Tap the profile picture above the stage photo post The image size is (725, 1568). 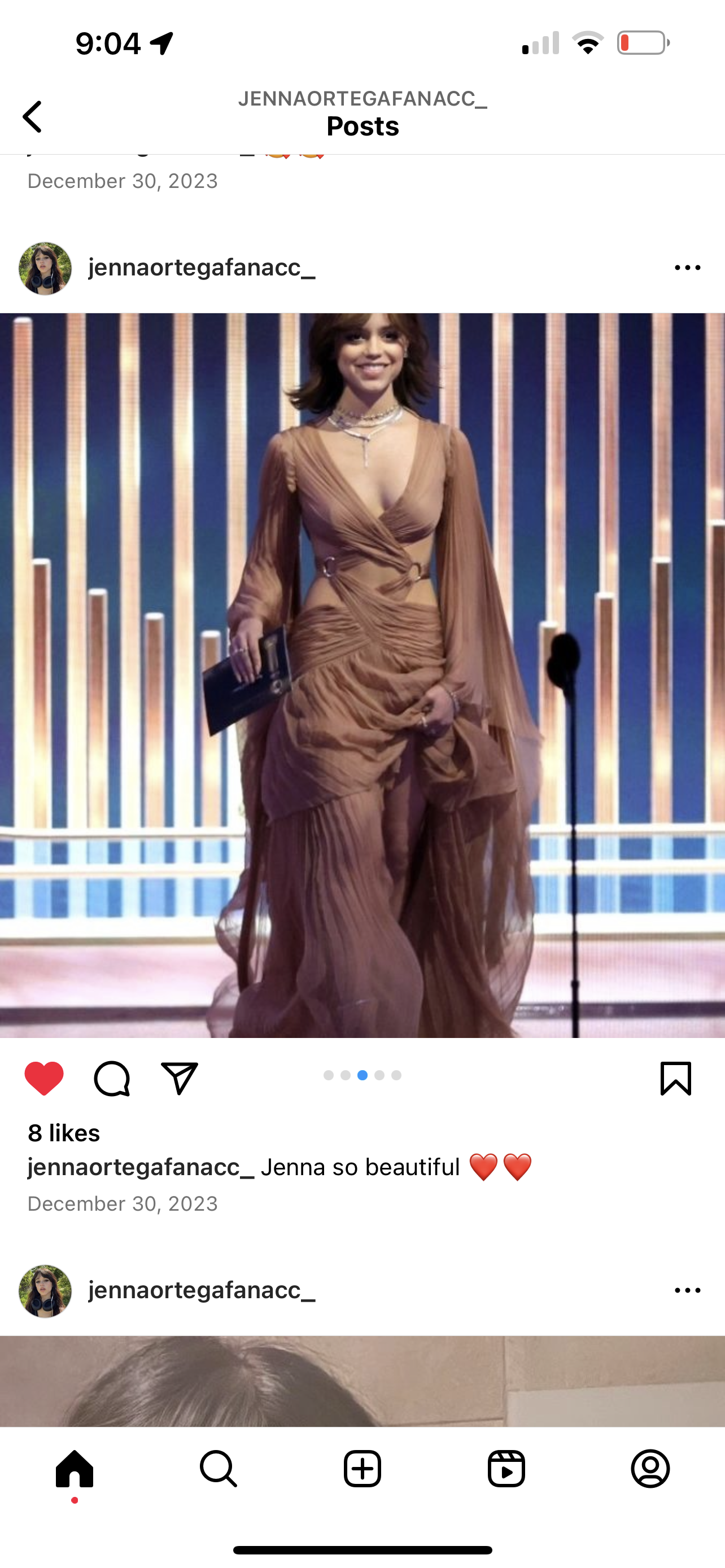pos(45,269)
